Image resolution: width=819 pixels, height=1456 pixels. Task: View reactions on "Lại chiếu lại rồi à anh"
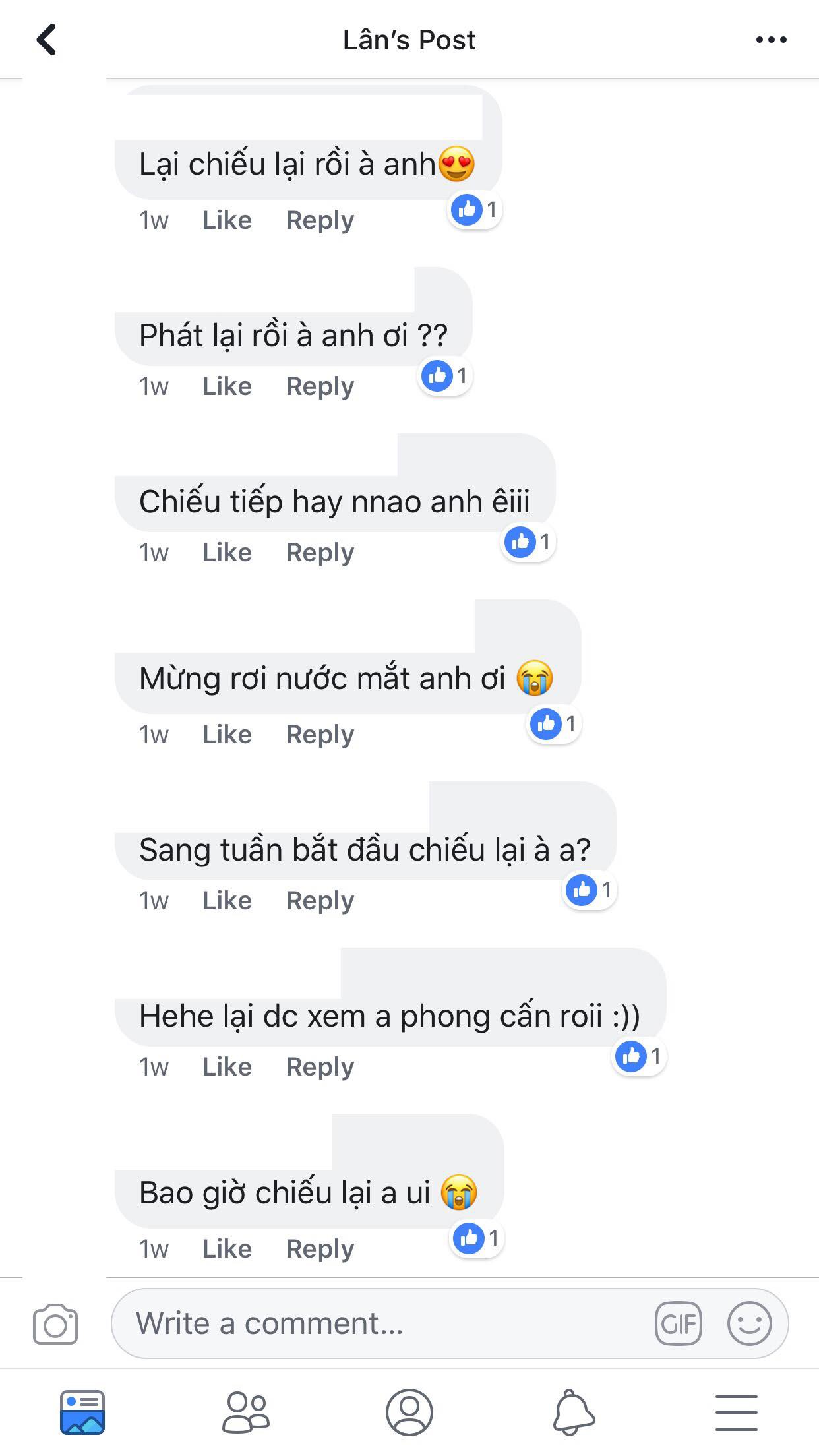(474, 210)
